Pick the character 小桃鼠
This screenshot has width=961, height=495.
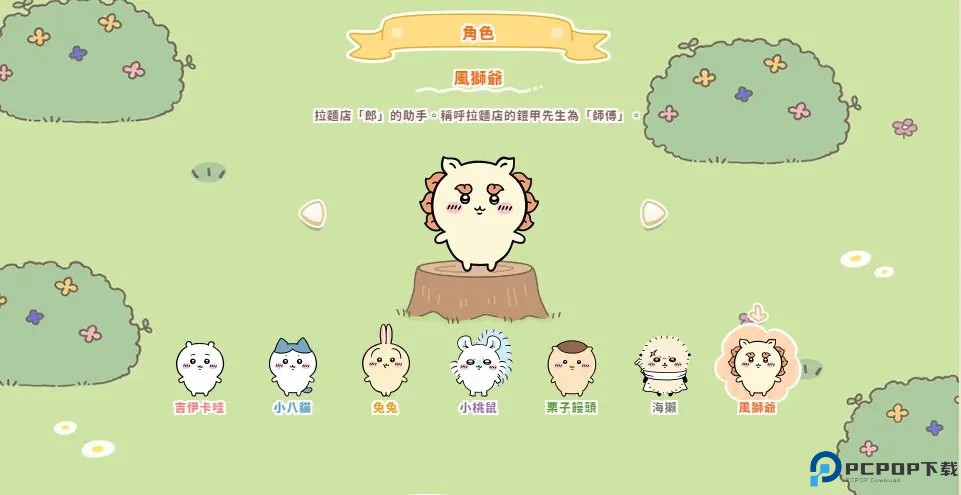tap(477, 368)
